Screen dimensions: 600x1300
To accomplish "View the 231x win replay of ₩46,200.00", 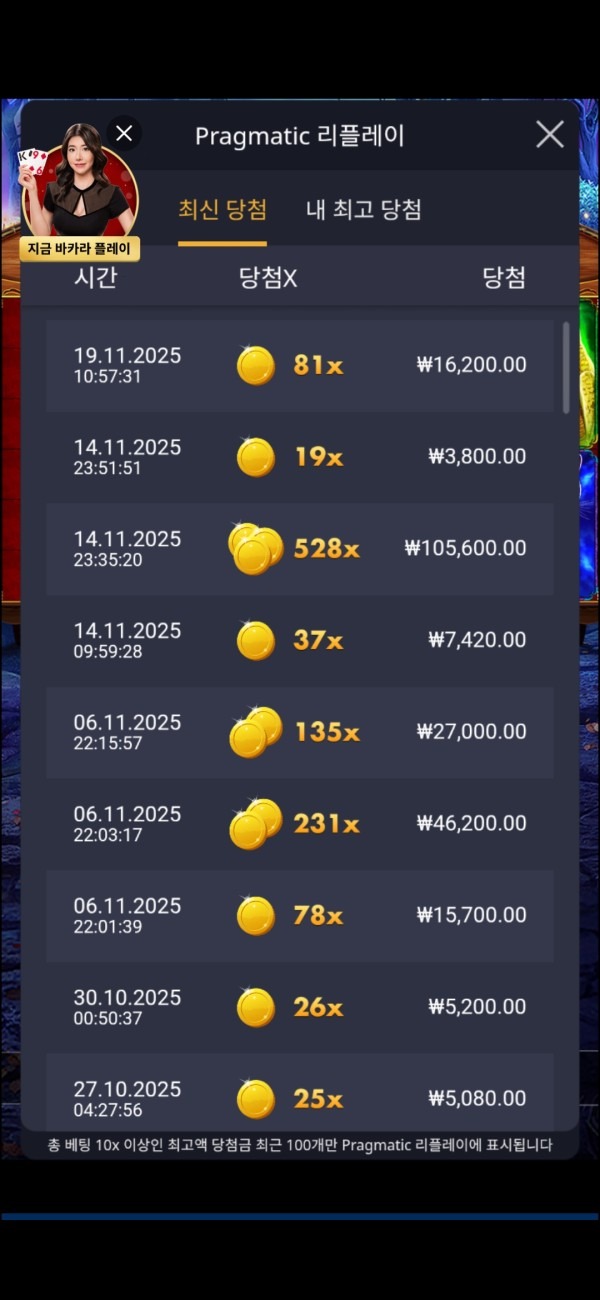I will (x=300, y=824).
